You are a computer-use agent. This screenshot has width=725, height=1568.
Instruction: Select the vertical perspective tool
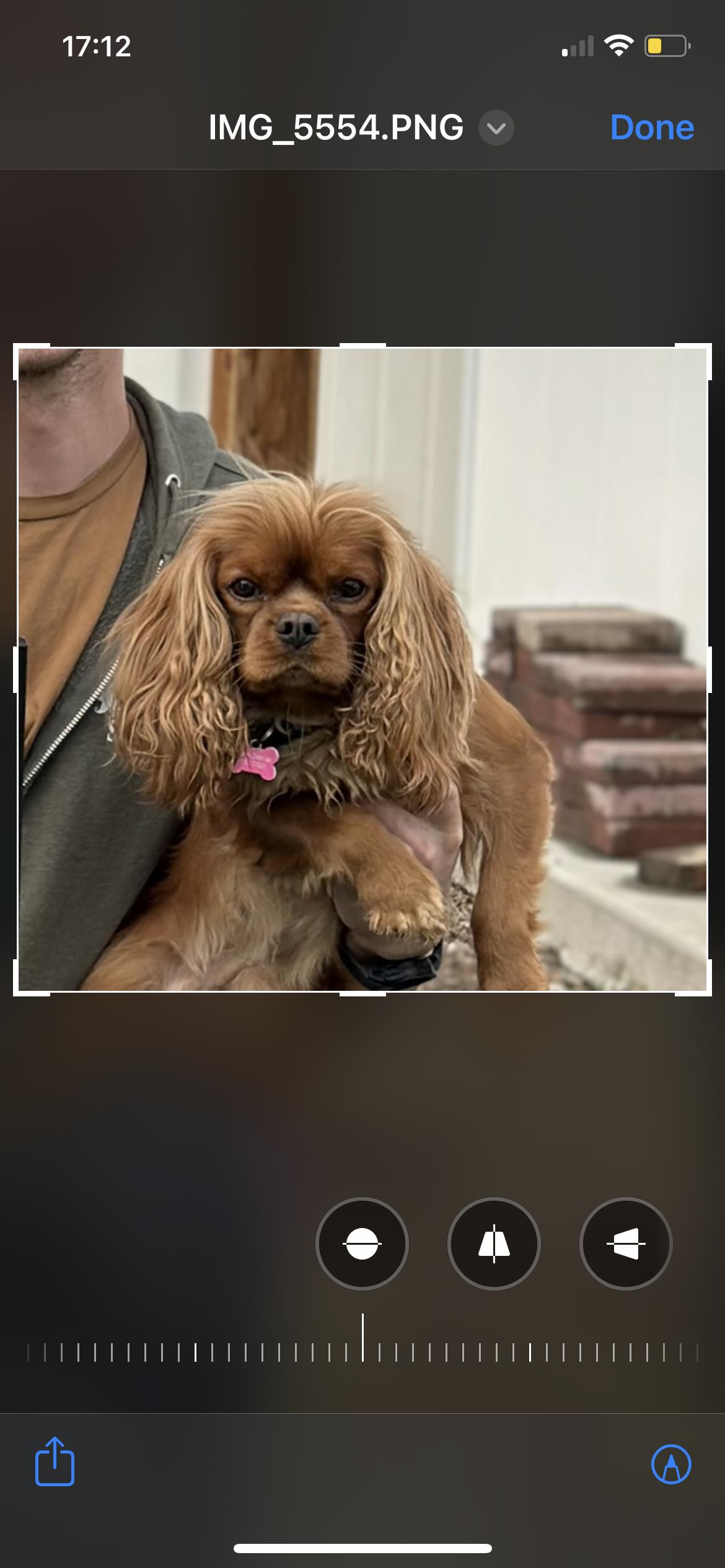pyautogui.click(x=494, y=1244)
